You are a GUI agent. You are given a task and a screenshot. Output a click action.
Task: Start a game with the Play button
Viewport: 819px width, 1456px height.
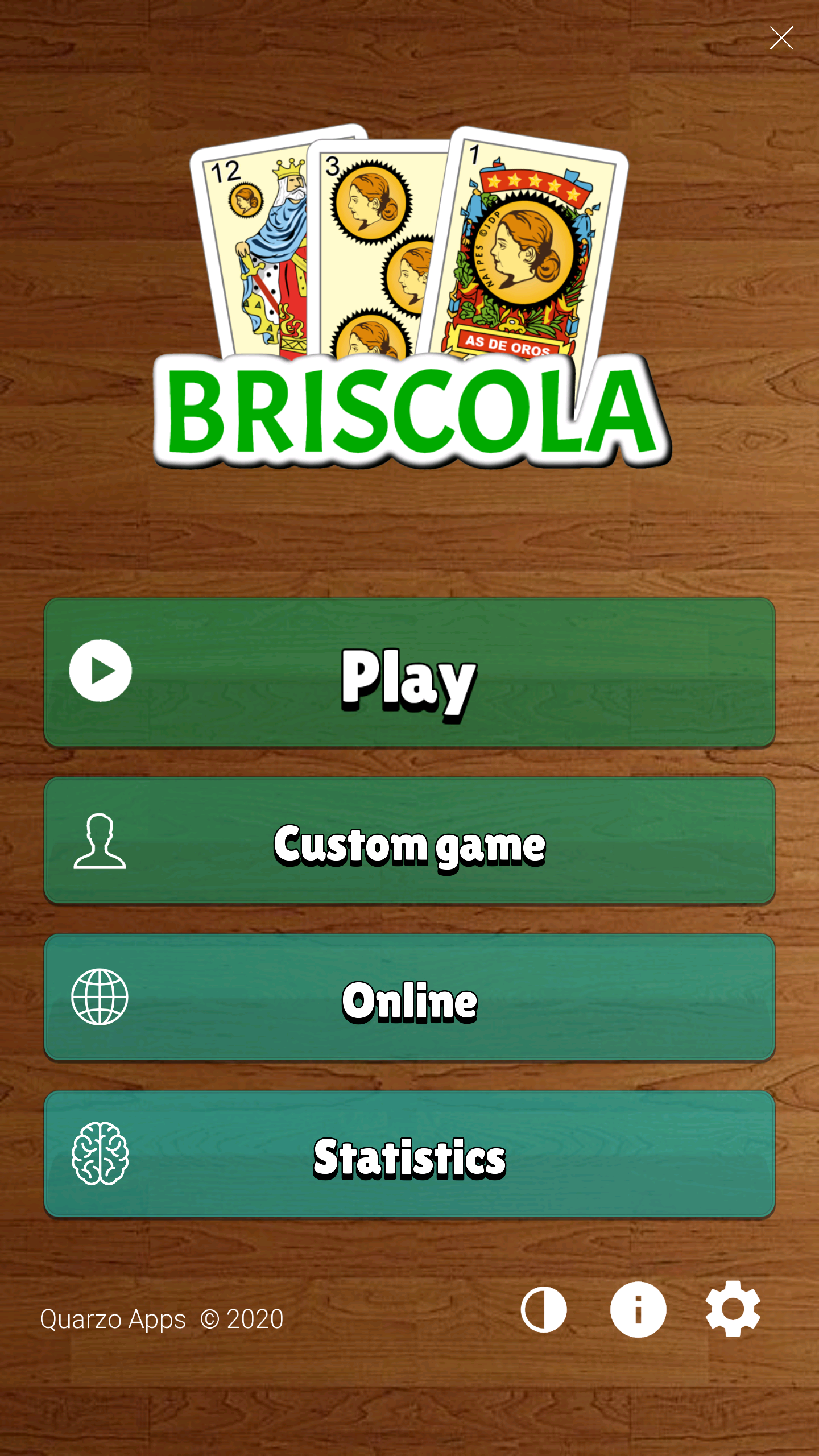click(409, 672)
